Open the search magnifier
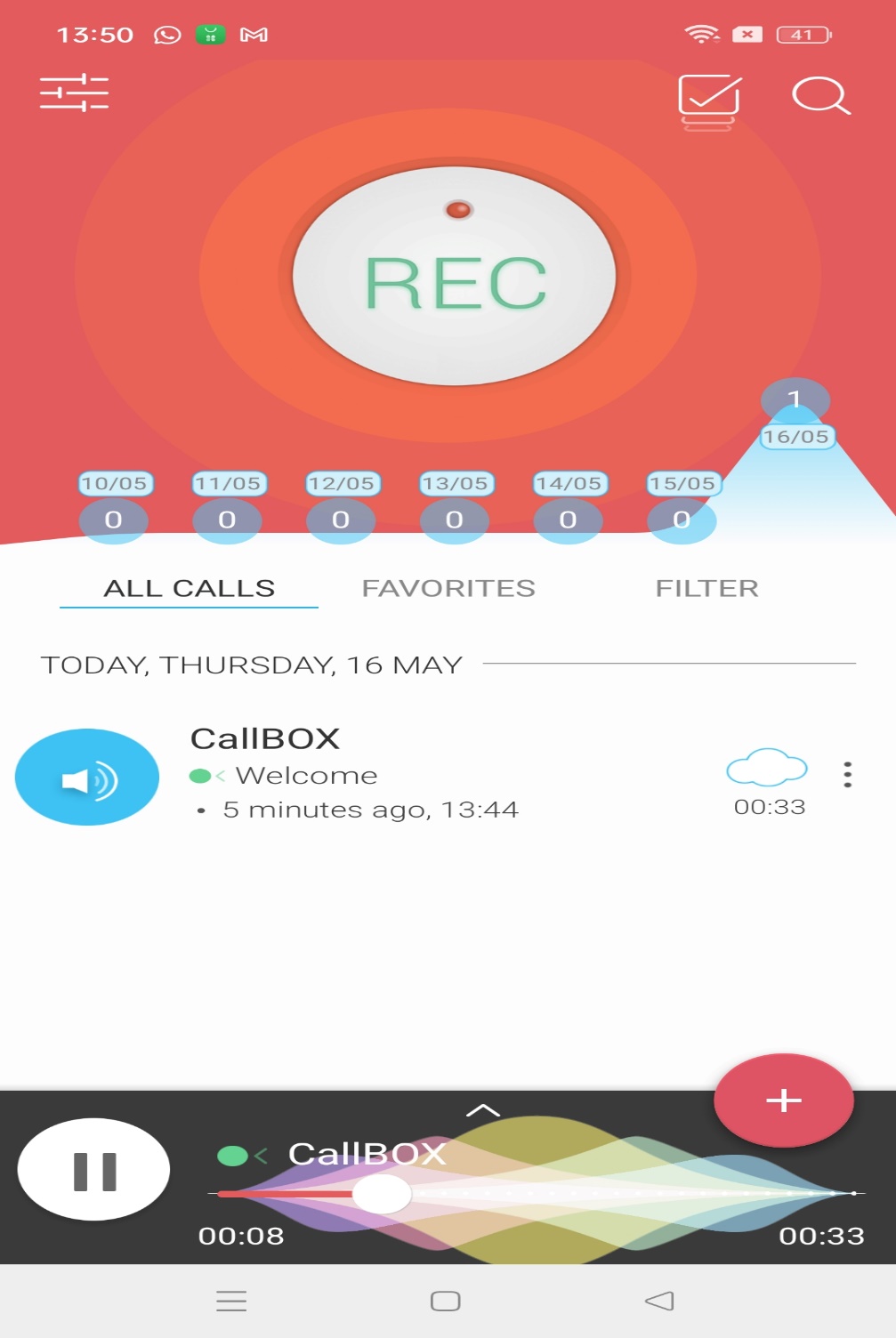This screenshot has width=896, height=1338. [x=820, y=96]
